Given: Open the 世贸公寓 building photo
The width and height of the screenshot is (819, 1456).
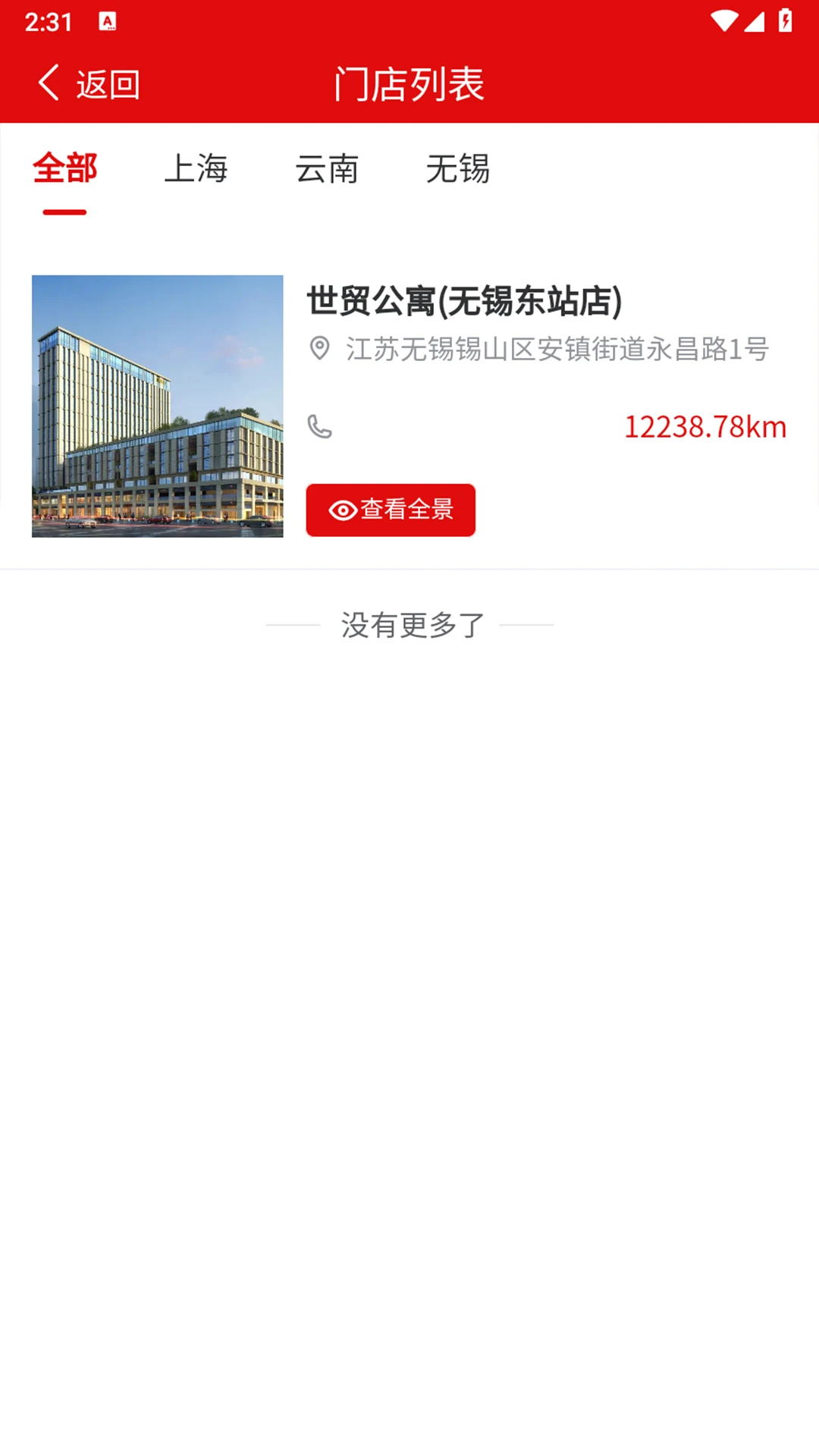Looking at the screenshot, I should click(x=158, y=406).
